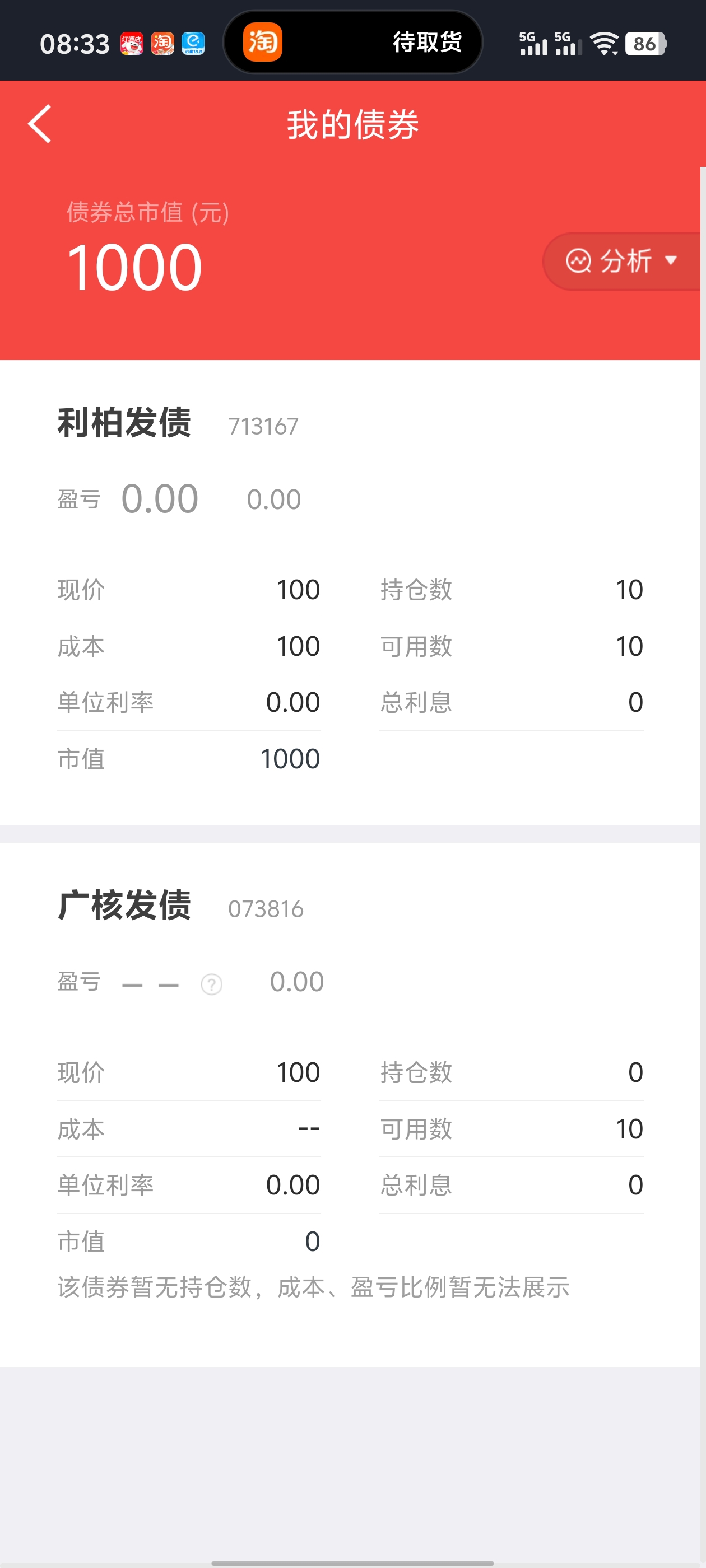This screenshot has width=706, height=1568.
Task: Open the 广核发债 bond card
Action: coord(350,1104)
